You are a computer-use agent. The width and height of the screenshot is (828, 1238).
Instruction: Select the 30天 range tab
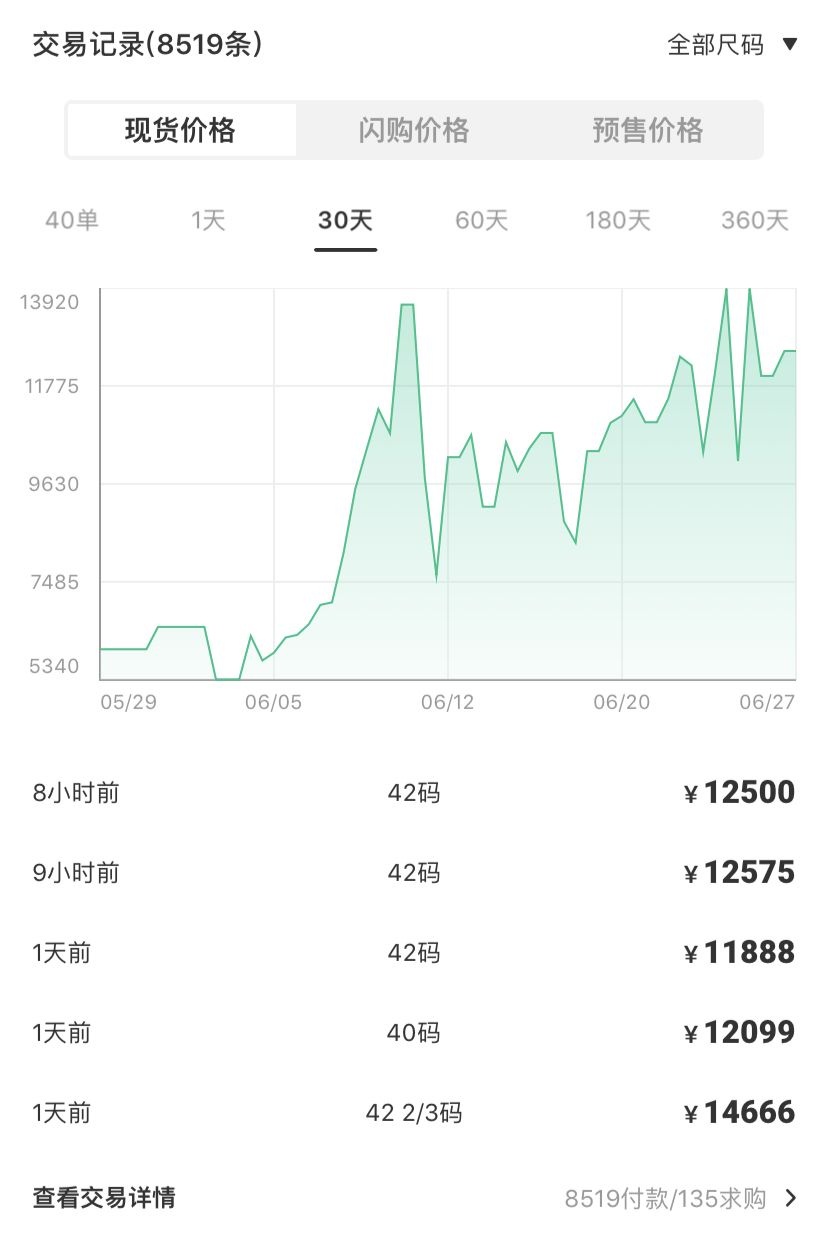click(x=345, y=220)
